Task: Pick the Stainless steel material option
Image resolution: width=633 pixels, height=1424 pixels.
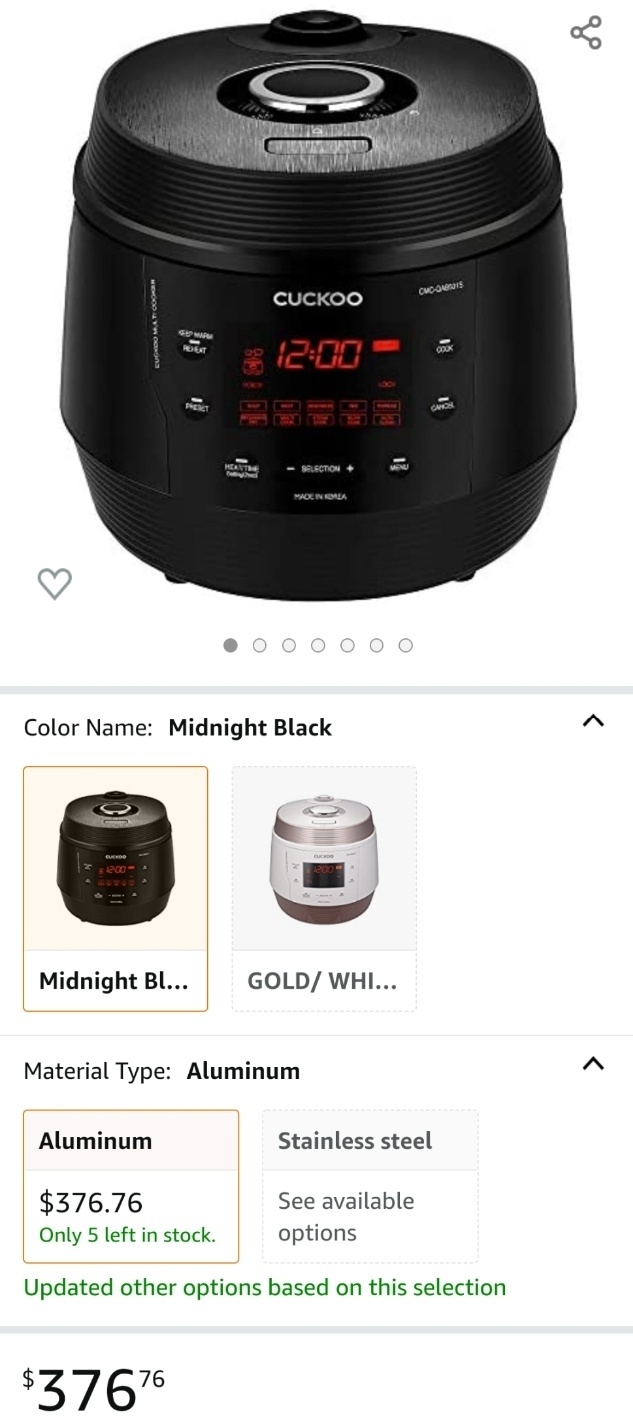Action: click(x=370, y=1187)
